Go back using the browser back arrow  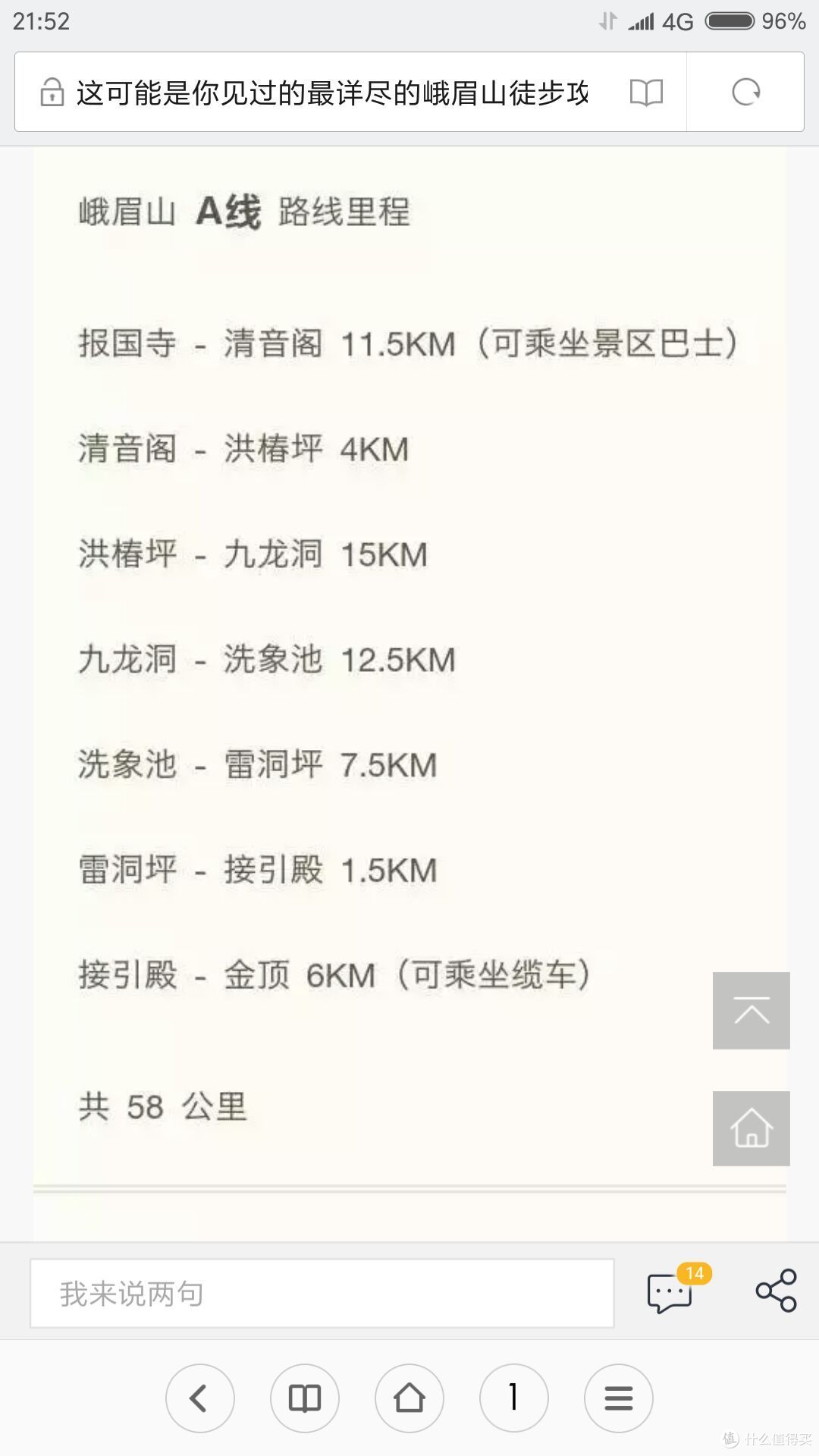200,1398
